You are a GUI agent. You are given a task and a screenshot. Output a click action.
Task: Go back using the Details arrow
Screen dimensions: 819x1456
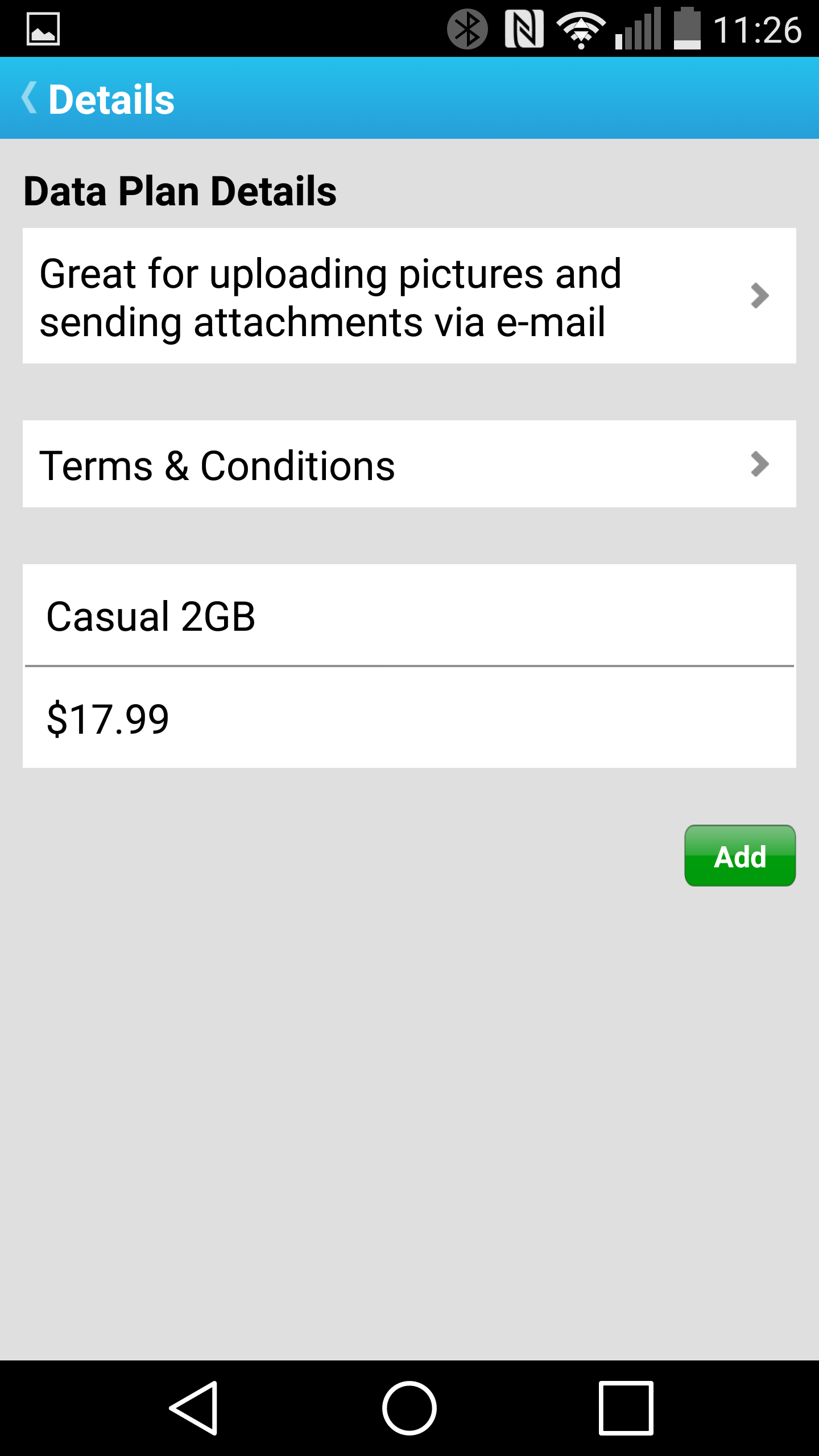[30, 98]
